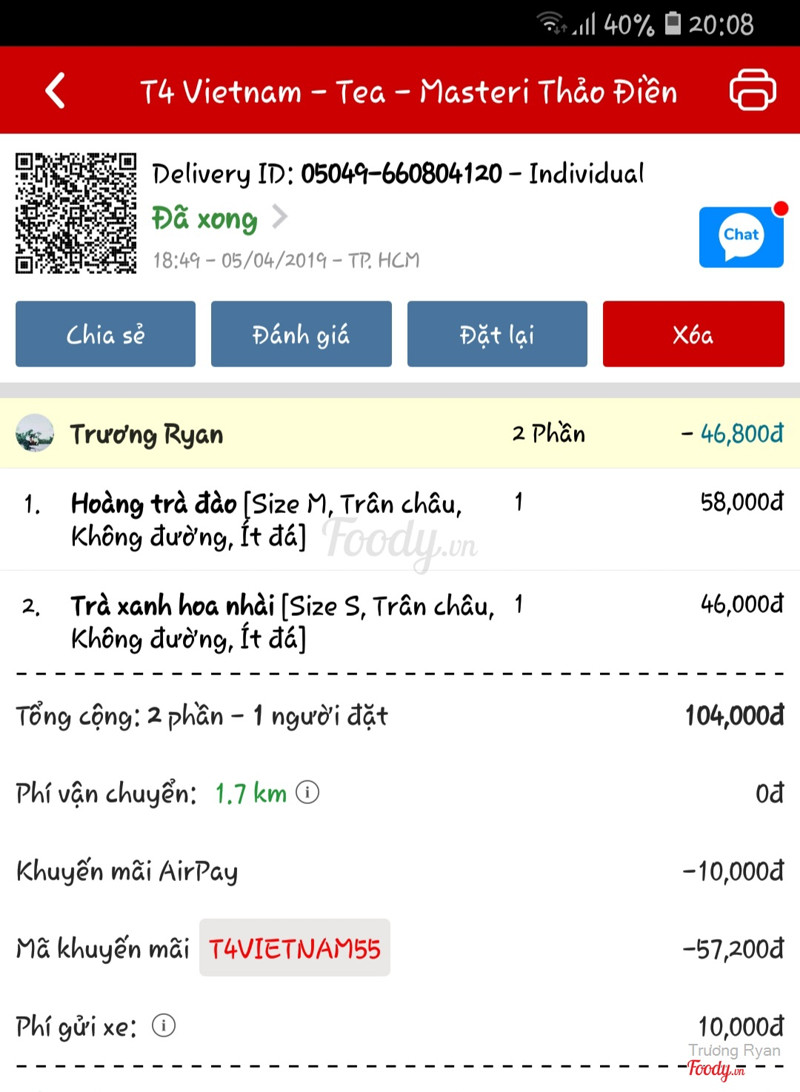Print the order receipt
The height and width of the screenshot is (1092, 800).
pos(752,91)
